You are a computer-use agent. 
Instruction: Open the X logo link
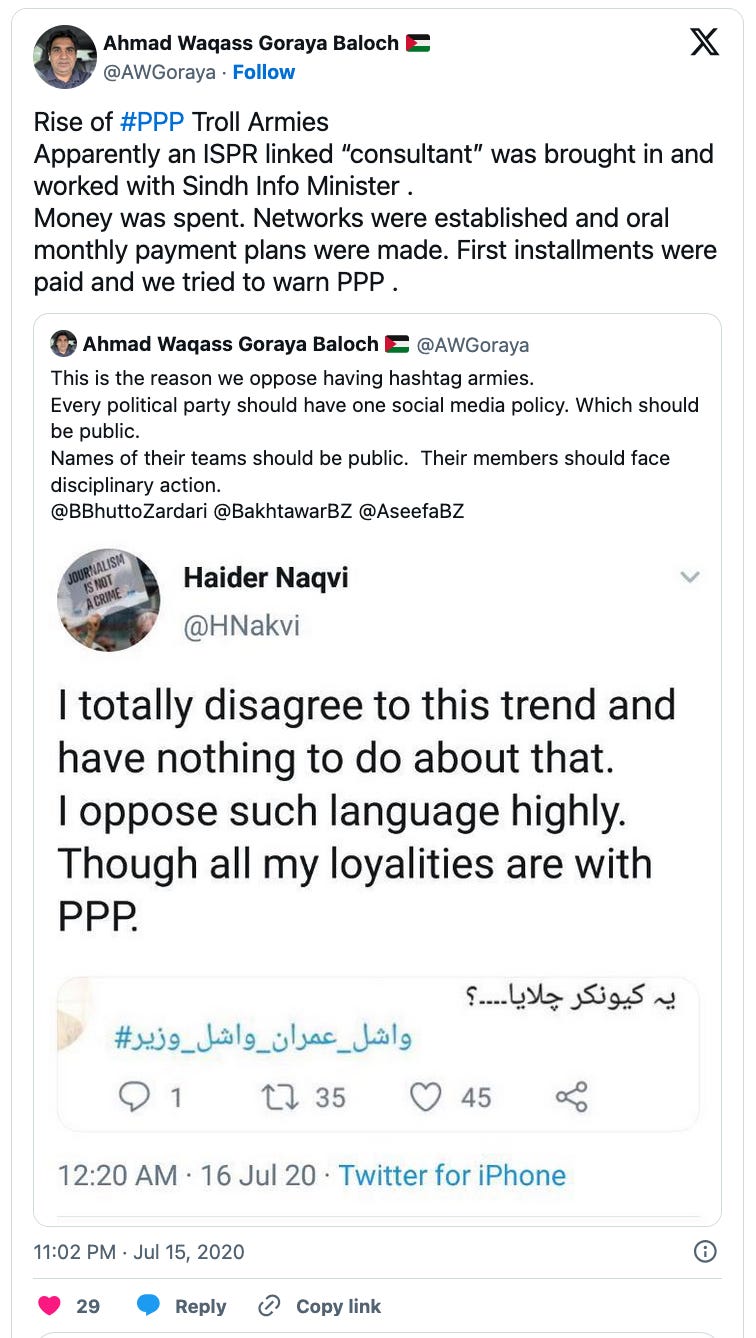click(705, 42)
